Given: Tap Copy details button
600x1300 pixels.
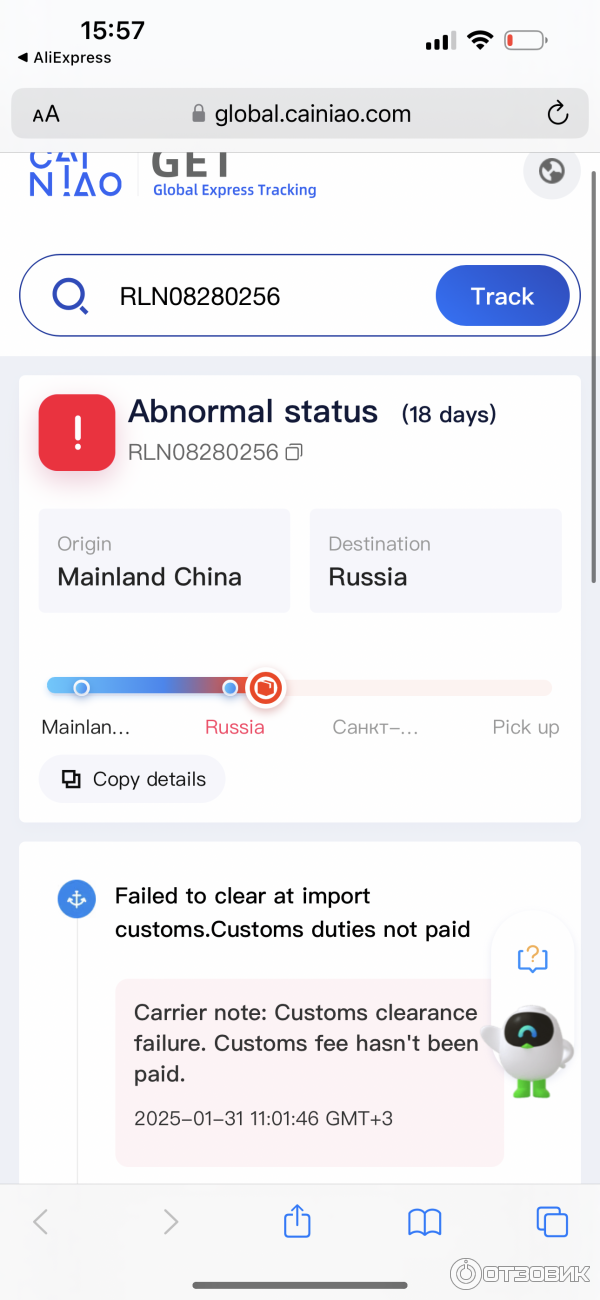Looking at the screenshot, I should click(x=132, y=779).
